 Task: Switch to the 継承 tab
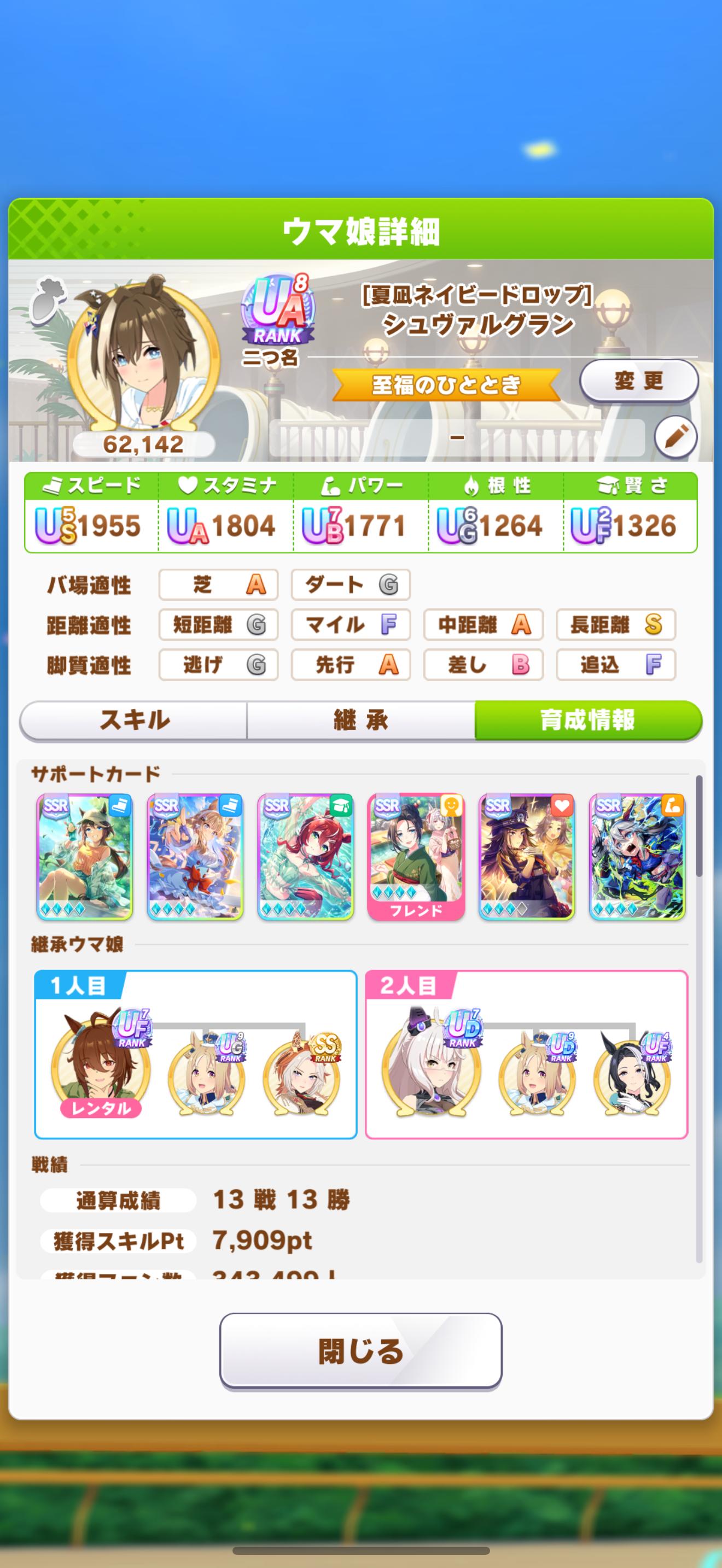(x=360, y=720)
